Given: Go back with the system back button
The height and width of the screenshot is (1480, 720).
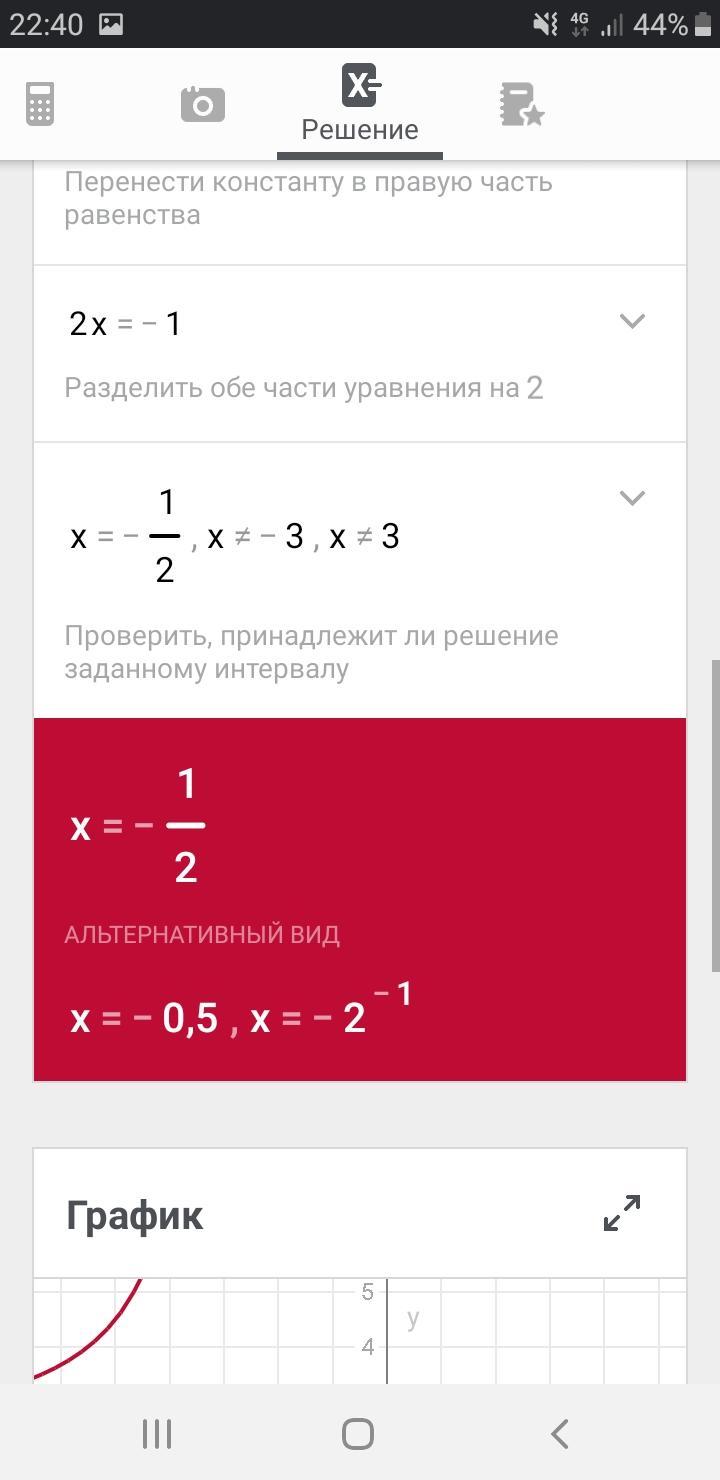Looking at the screenshot, I should [560, 1434].
